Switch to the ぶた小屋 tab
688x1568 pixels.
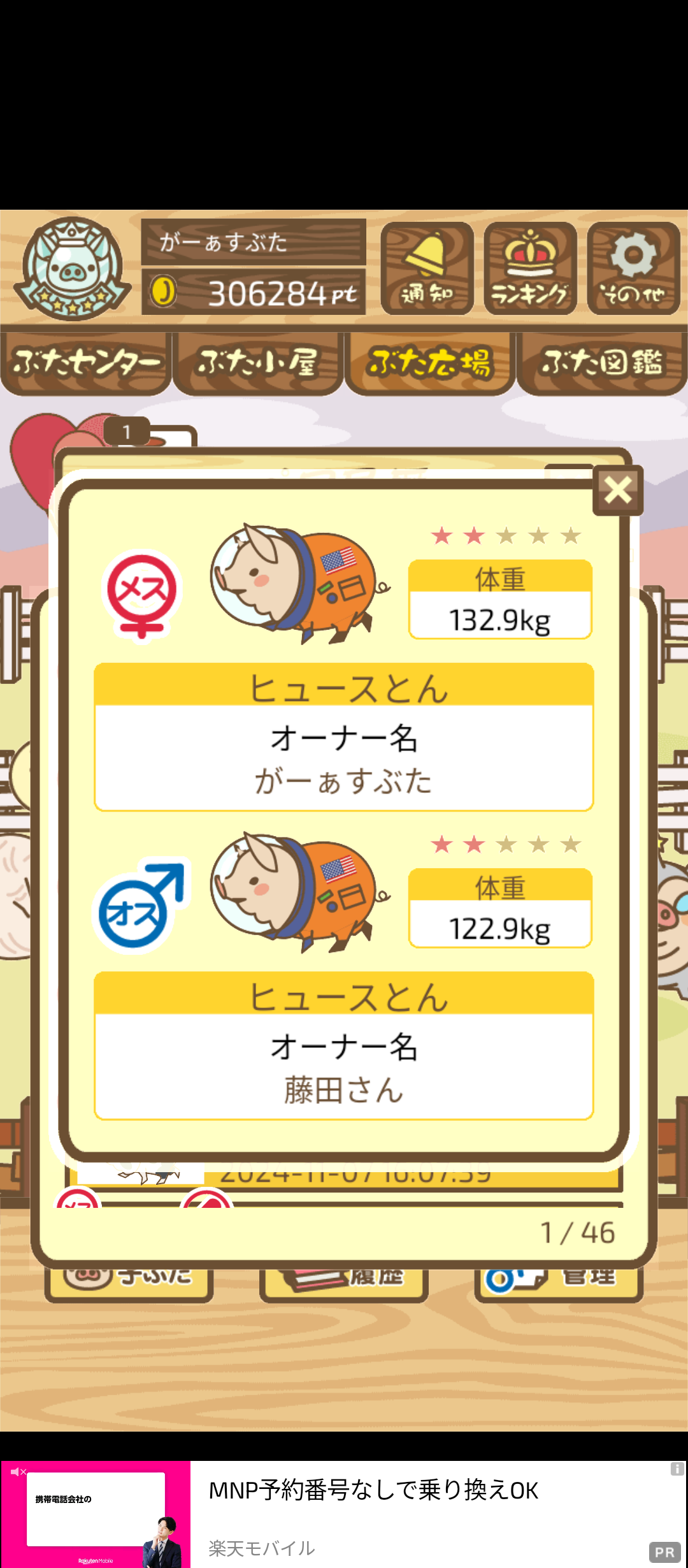click(258, 362)
